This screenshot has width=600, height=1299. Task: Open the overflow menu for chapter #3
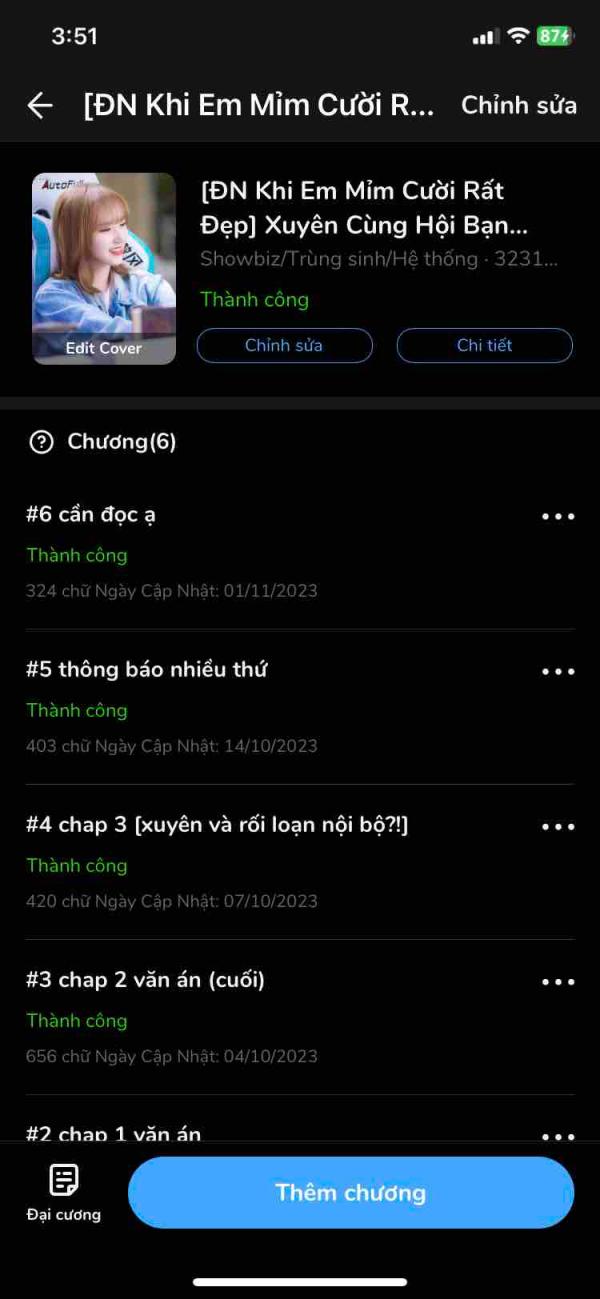(557, 982)
